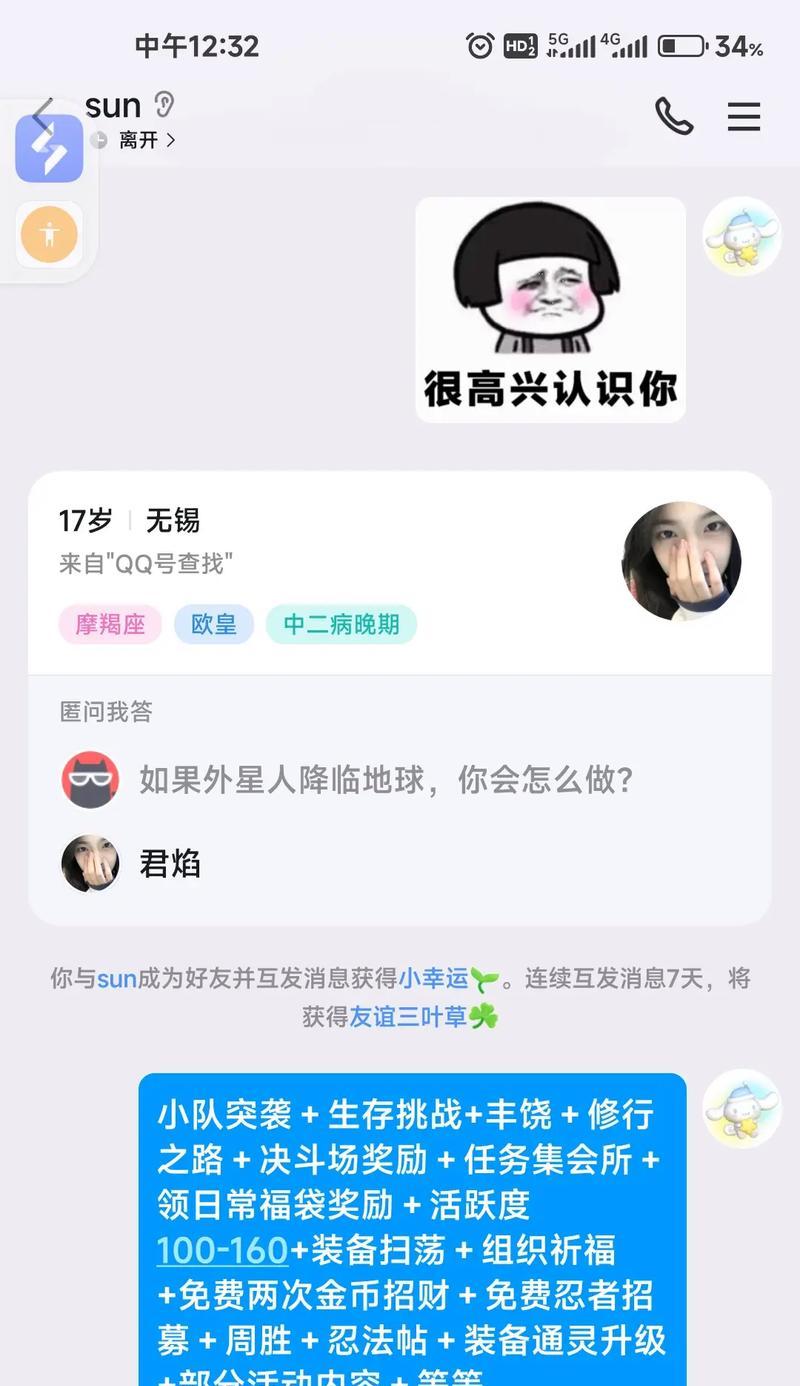Open the sun link in the friendship notice
The height and width of the screenshot is (1386, 800).
(x=116, y=978)
